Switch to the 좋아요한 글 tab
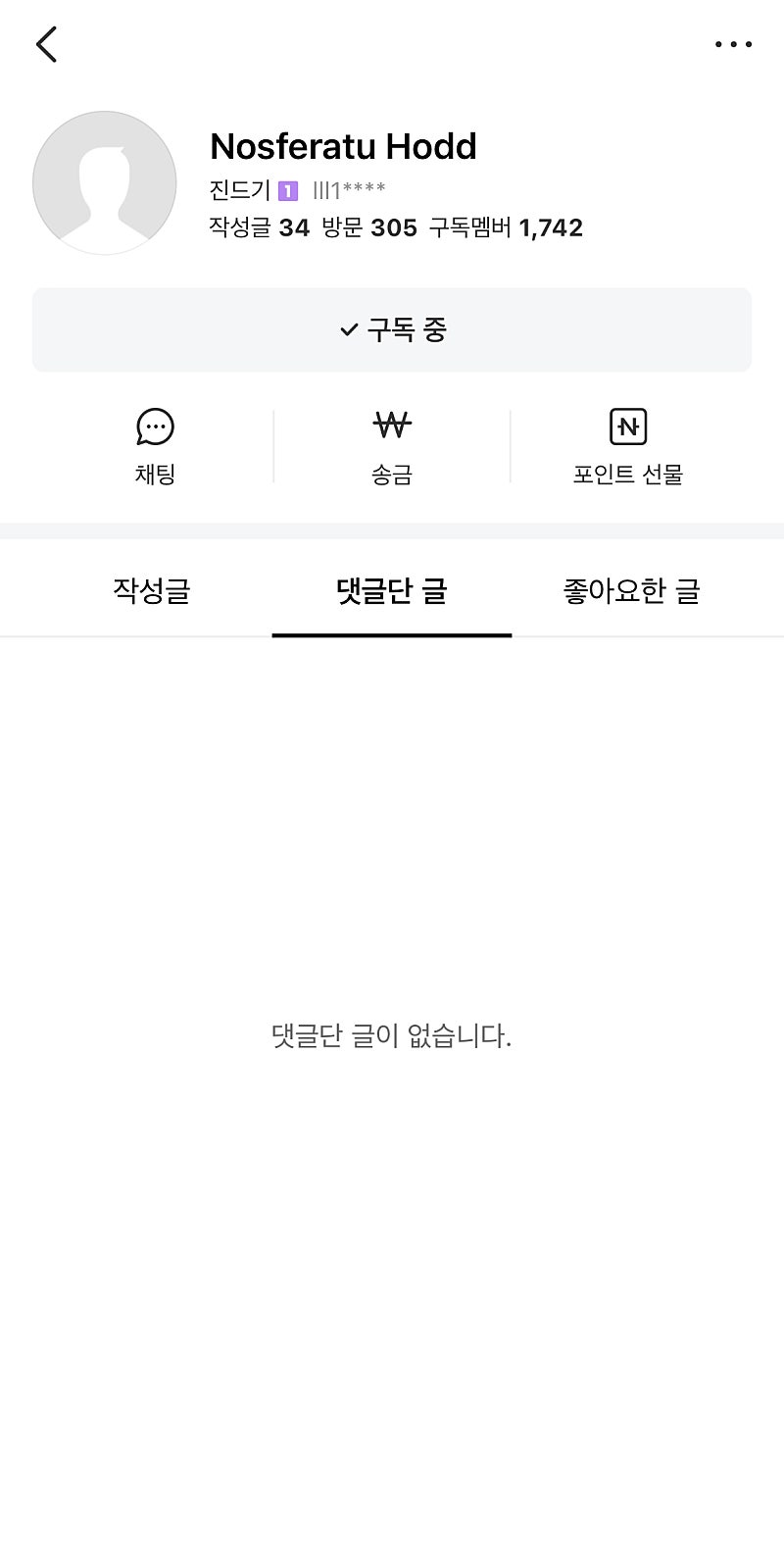 tap(631, 591)
